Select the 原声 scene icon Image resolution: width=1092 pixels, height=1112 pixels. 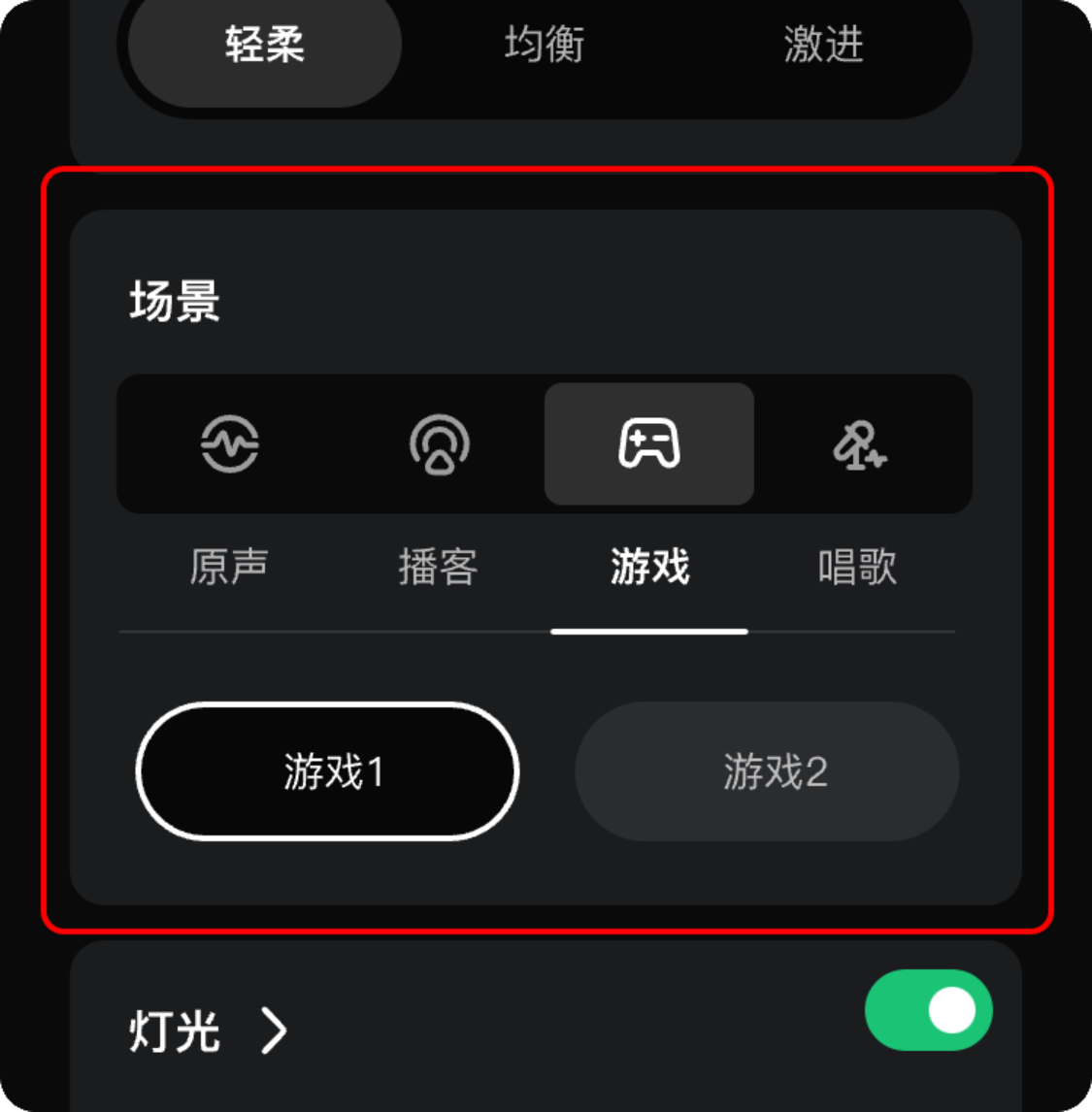[230, 443]
